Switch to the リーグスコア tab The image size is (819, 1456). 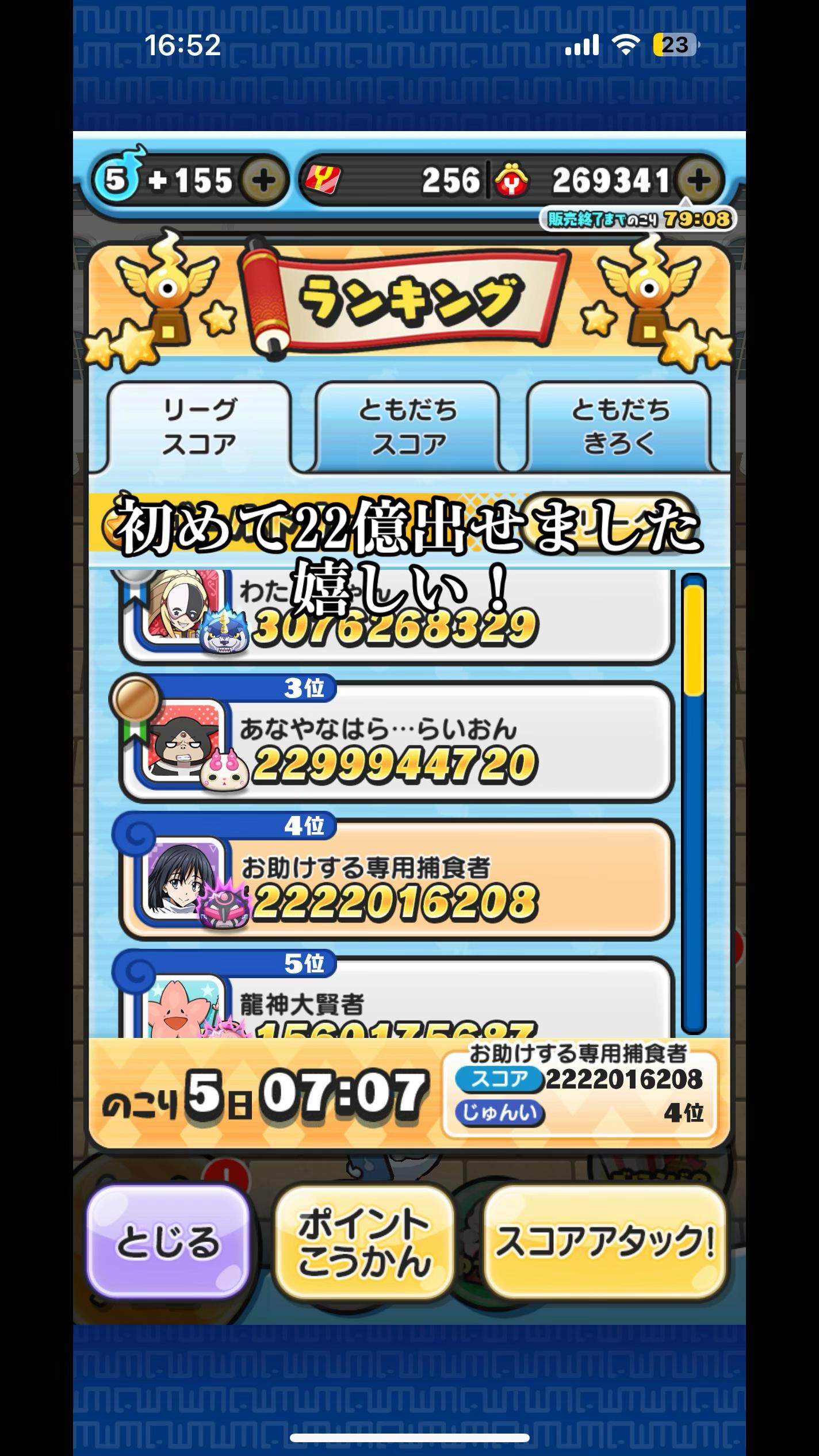pos(199,427)
